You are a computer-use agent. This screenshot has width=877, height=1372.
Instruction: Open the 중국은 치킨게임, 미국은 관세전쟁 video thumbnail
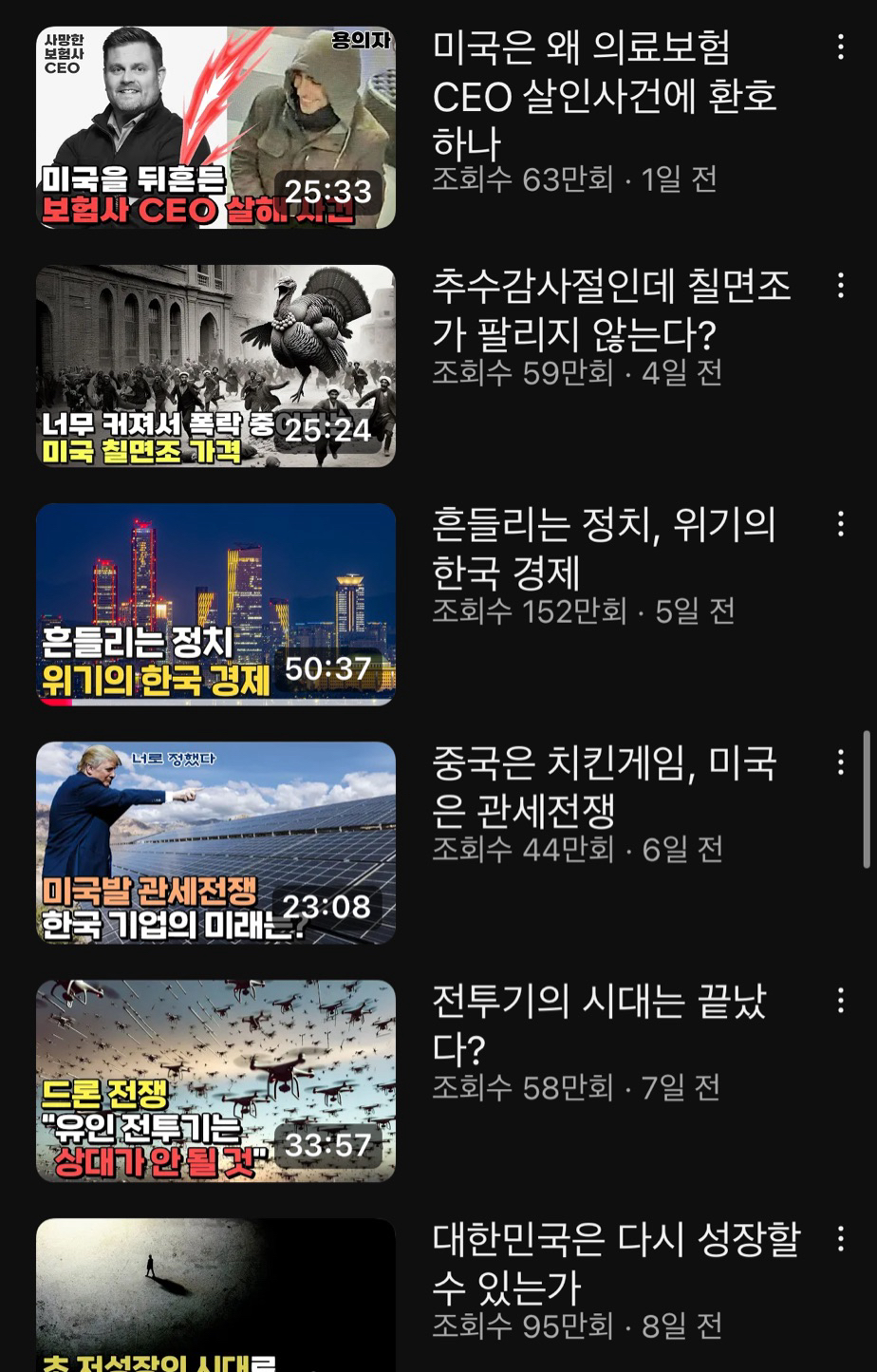pos(215,842)
